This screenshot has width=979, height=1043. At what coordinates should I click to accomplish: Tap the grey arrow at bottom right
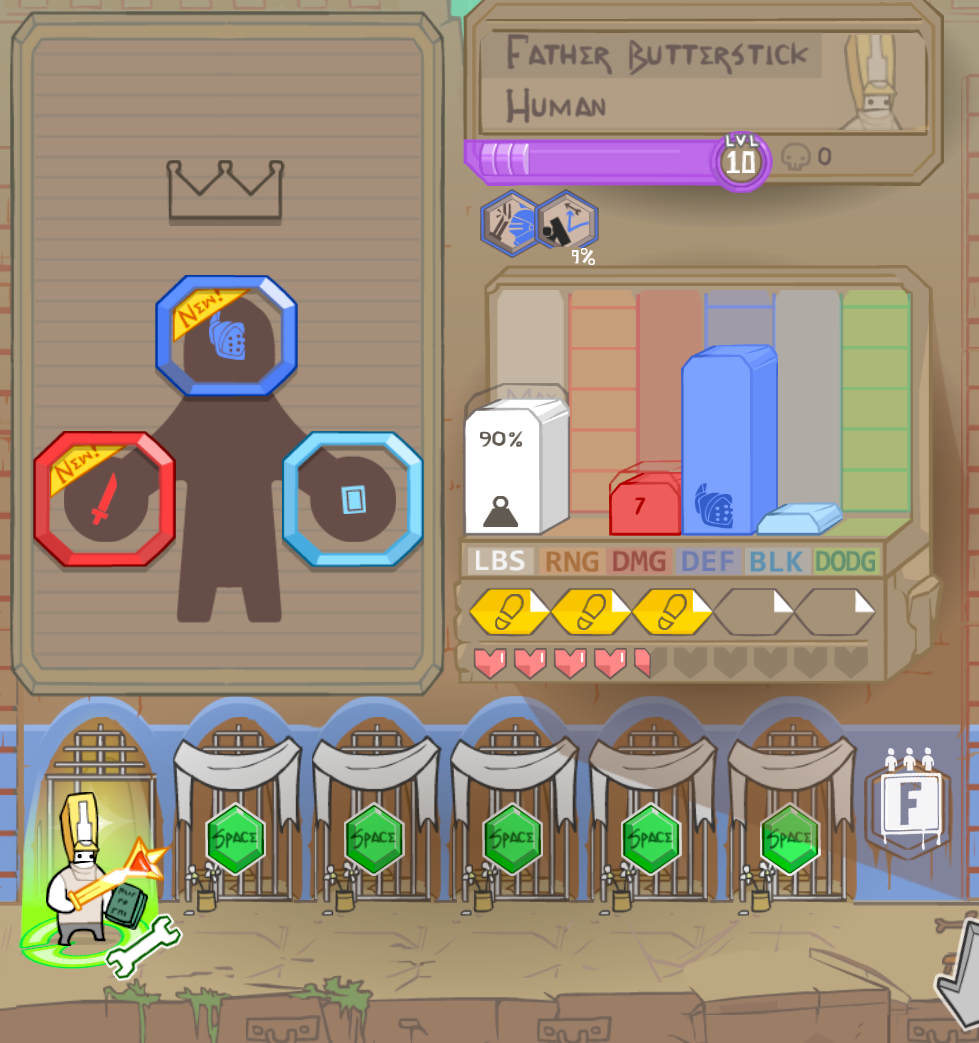(x=958, y=975)
